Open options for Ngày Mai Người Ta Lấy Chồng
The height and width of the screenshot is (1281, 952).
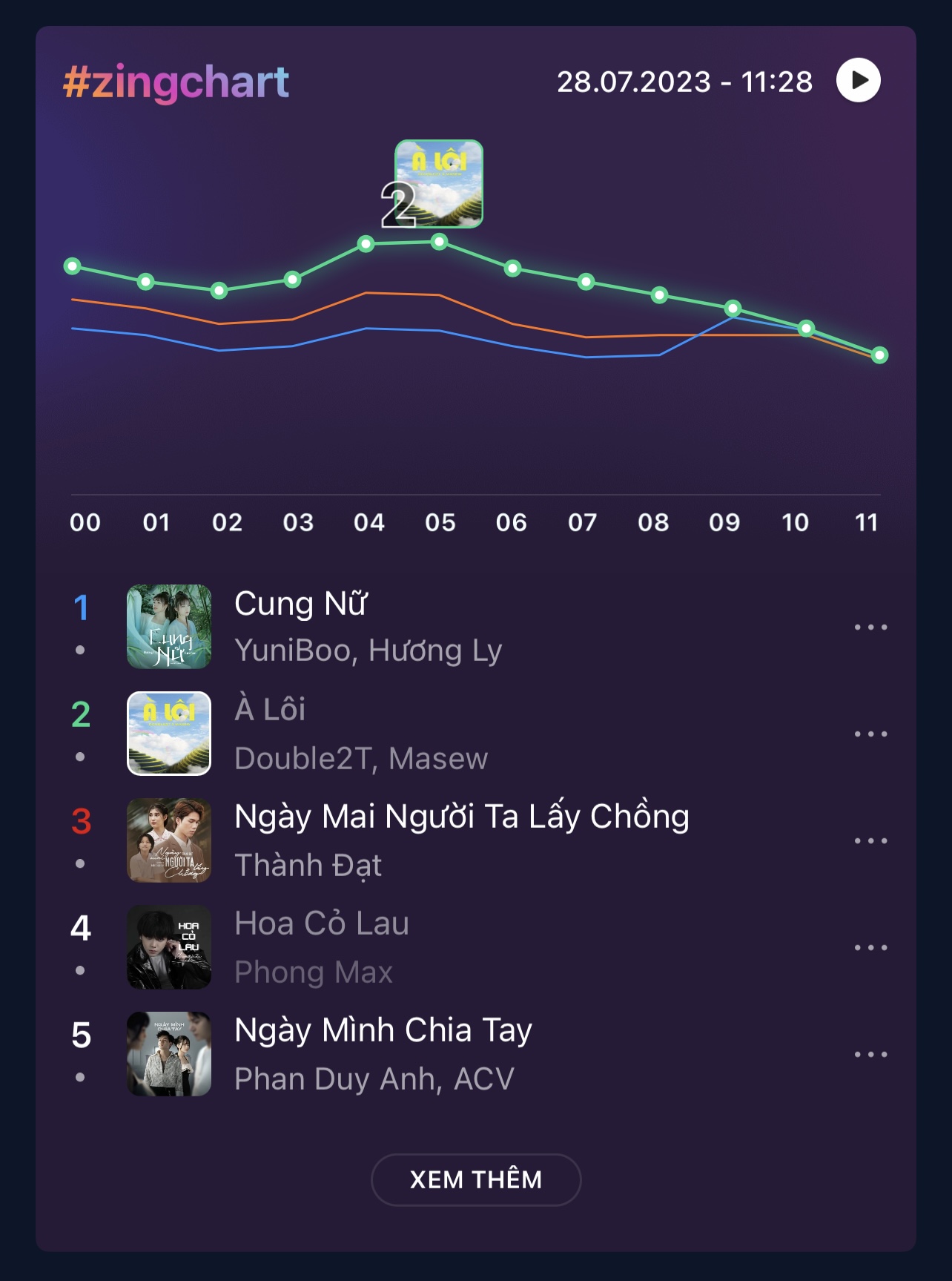(x=870, y=841)
